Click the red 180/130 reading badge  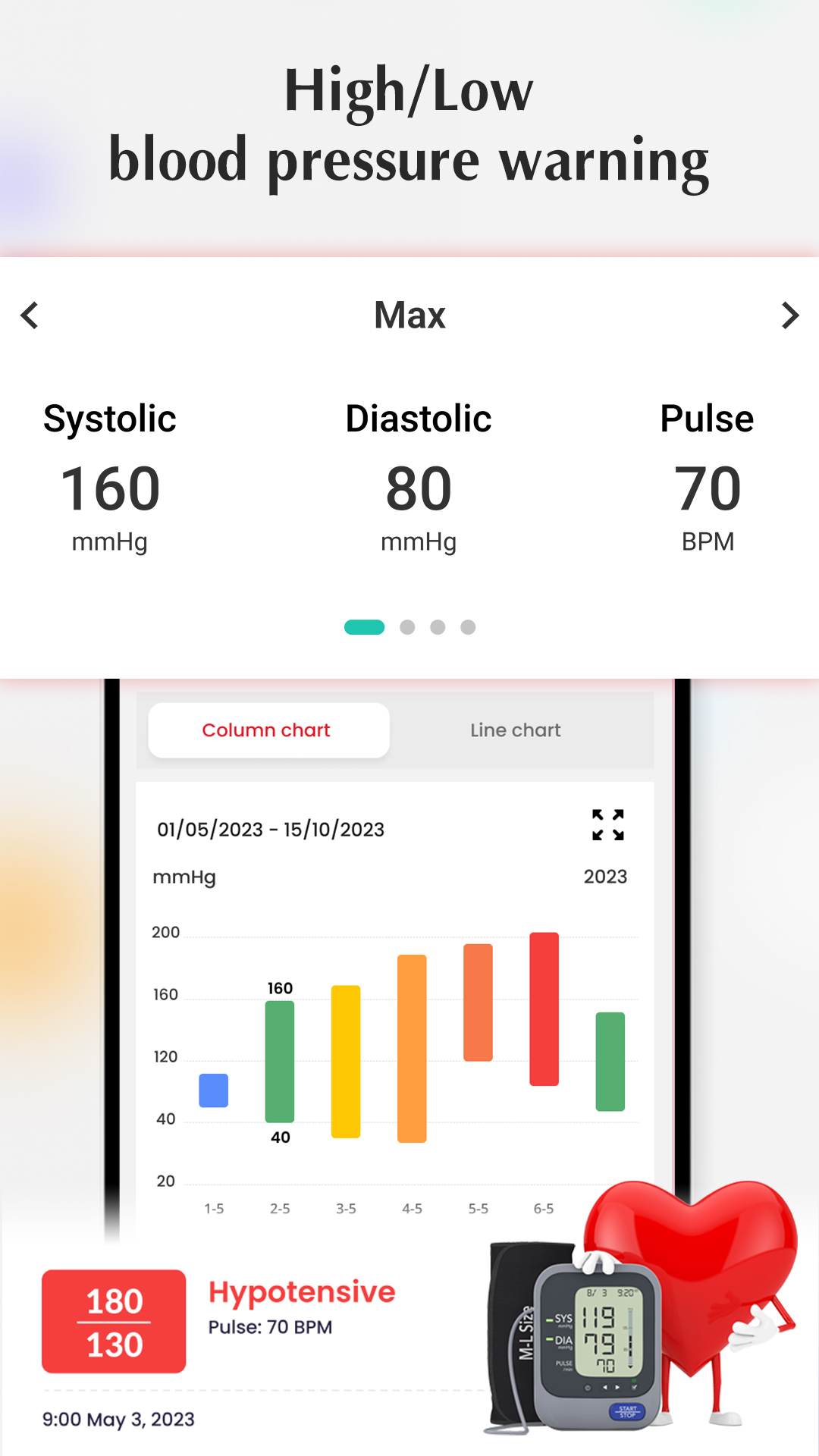(x=114, y=1321)
